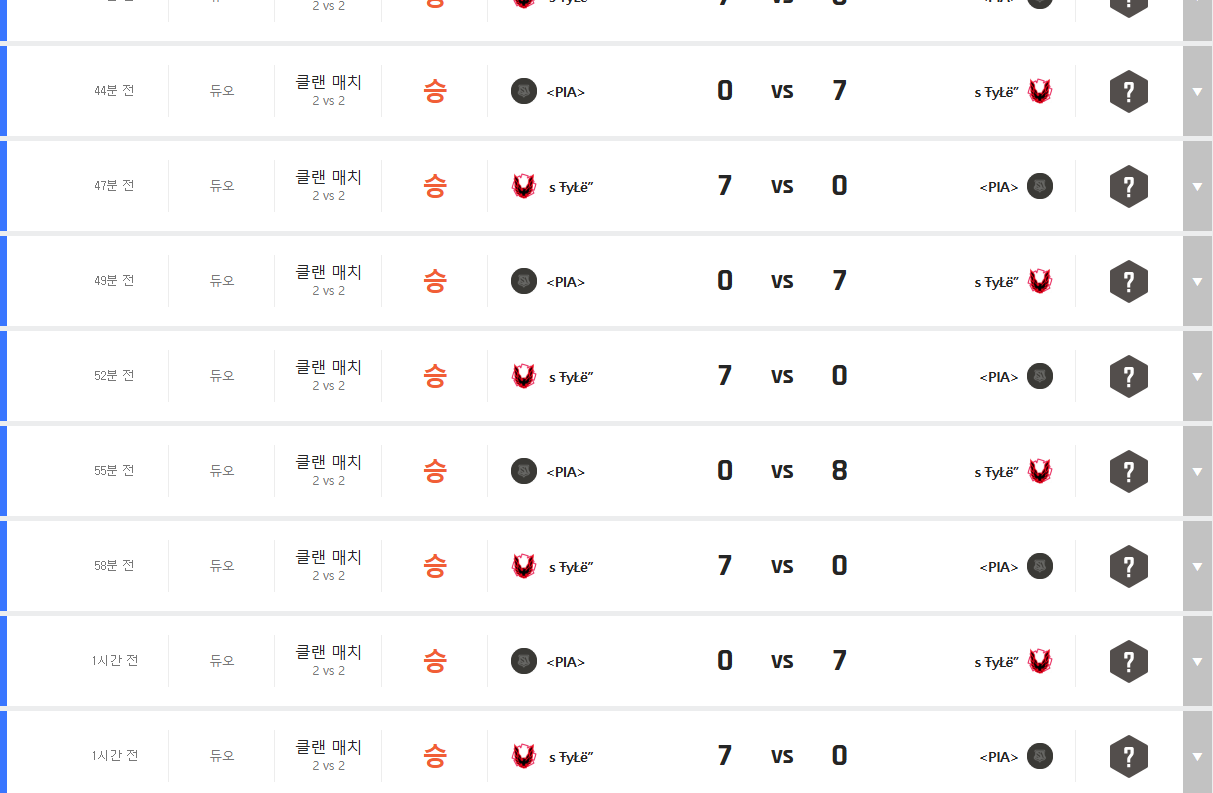Expand the match from 55분 전
The width and height of the screenshot is (1213, 793).
1197,471
